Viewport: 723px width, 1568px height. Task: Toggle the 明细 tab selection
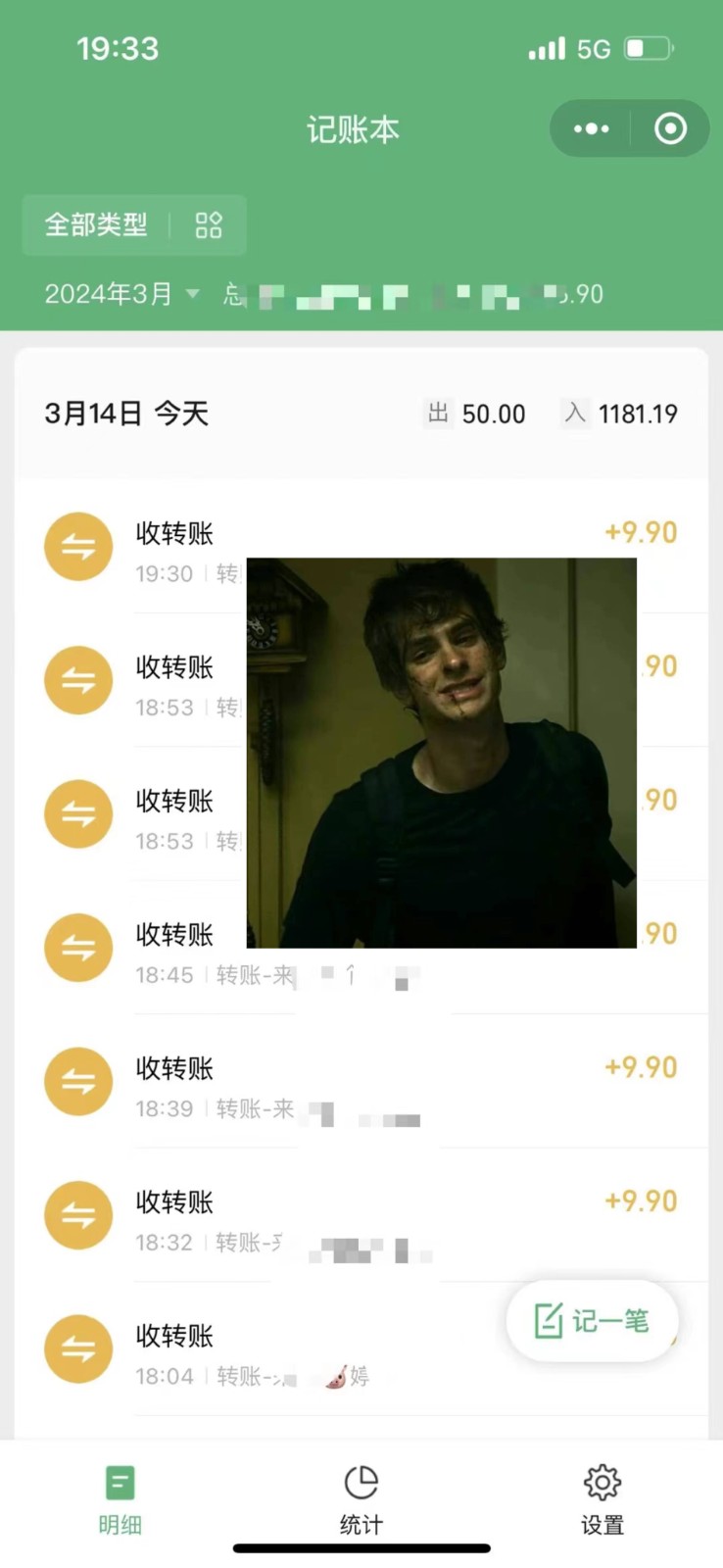120,1499
